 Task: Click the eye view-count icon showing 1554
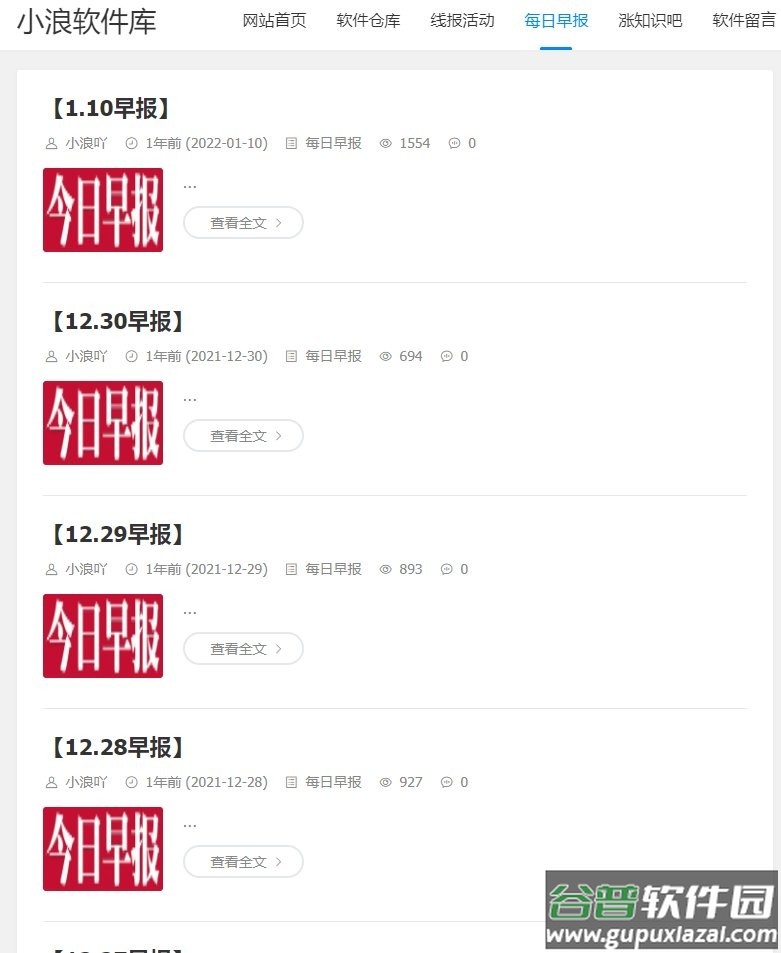click(x=385, y=143)
